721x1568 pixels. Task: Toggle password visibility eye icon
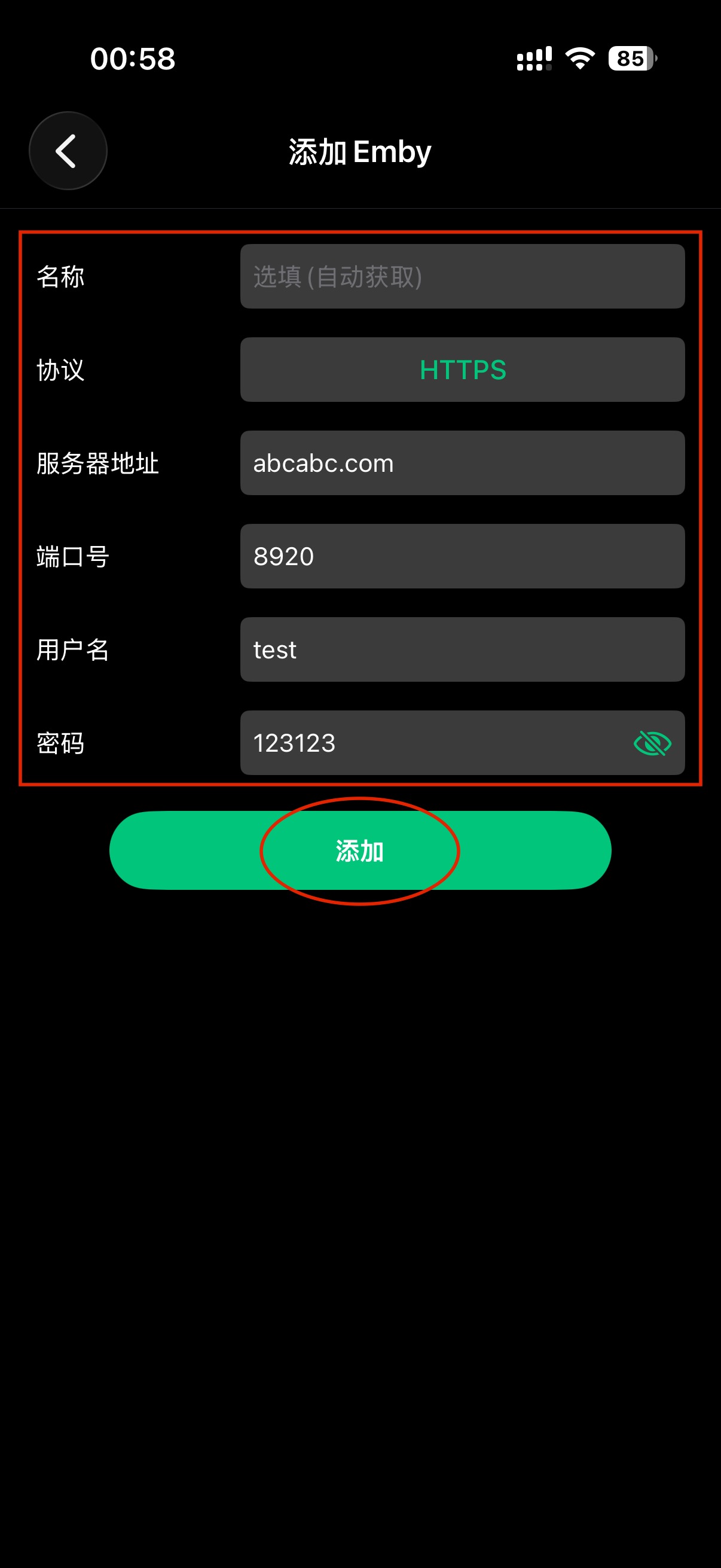(652, 743)
